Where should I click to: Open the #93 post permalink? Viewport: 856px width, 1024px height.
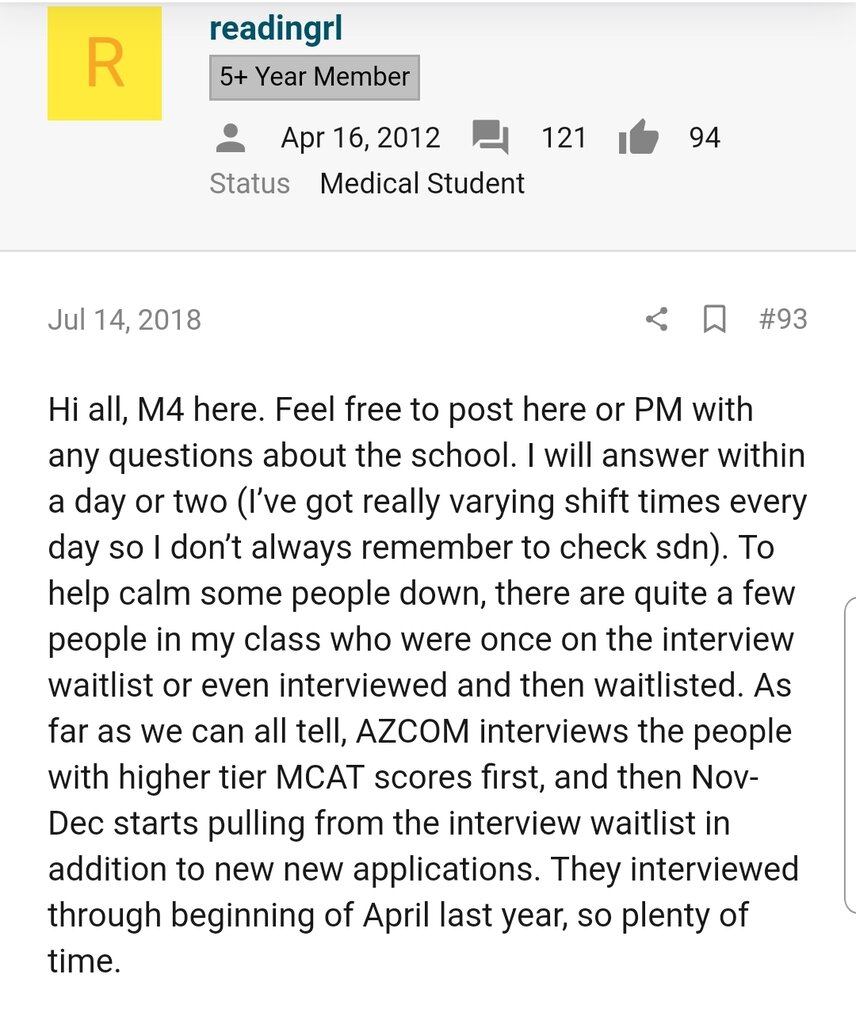(x=782, y=320)
